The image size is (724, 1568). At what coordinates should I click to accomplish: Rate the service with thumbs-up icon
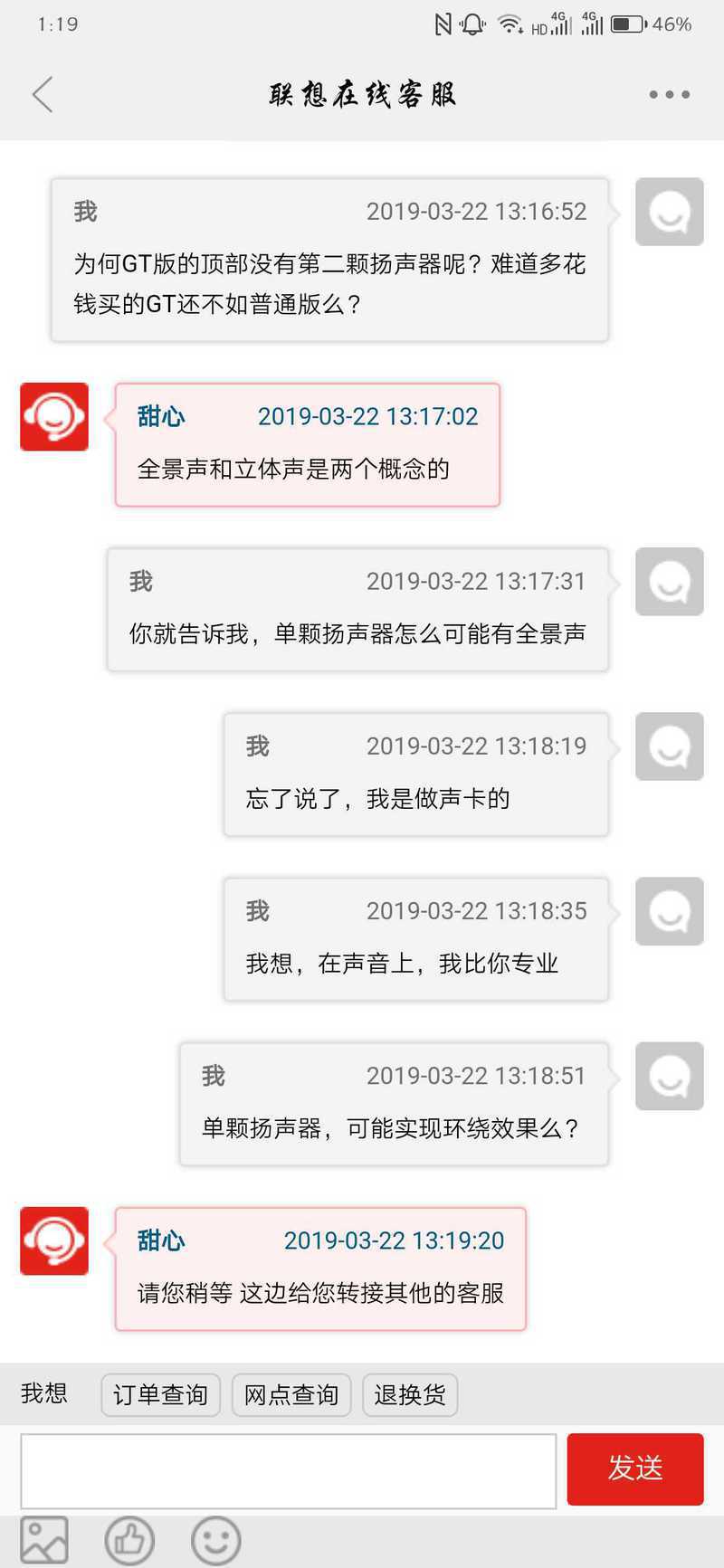pyautogui.click(x=129, y=1540)
